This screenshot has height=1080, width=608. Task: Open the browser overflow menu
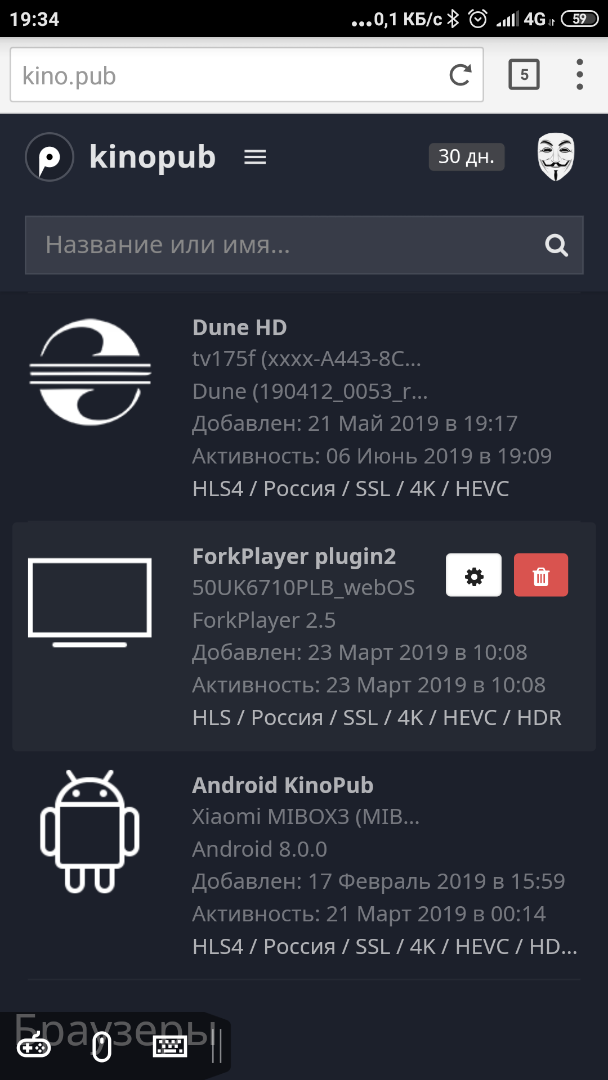(x=580, y=74)
